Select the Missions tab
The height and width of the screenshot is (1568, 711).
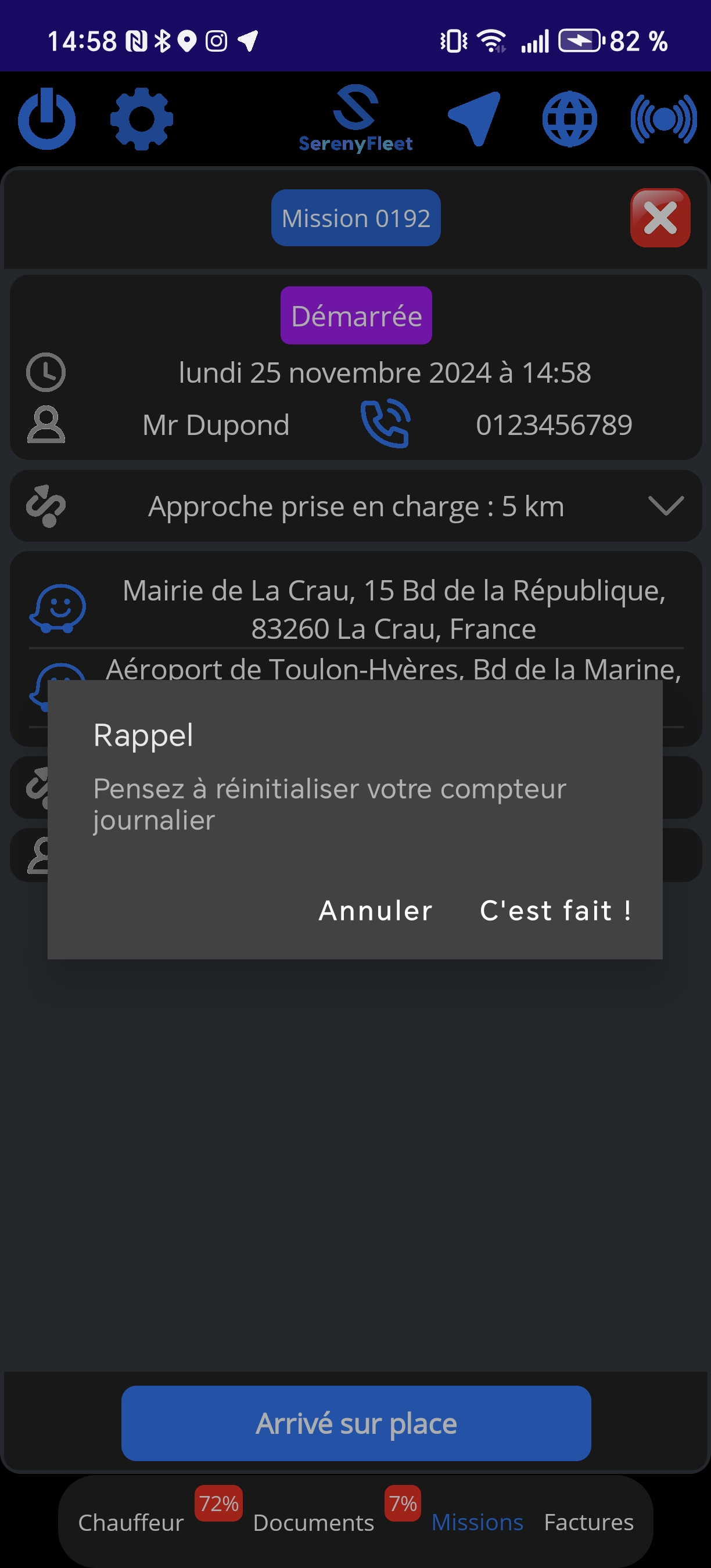[x=477, y=1522]
